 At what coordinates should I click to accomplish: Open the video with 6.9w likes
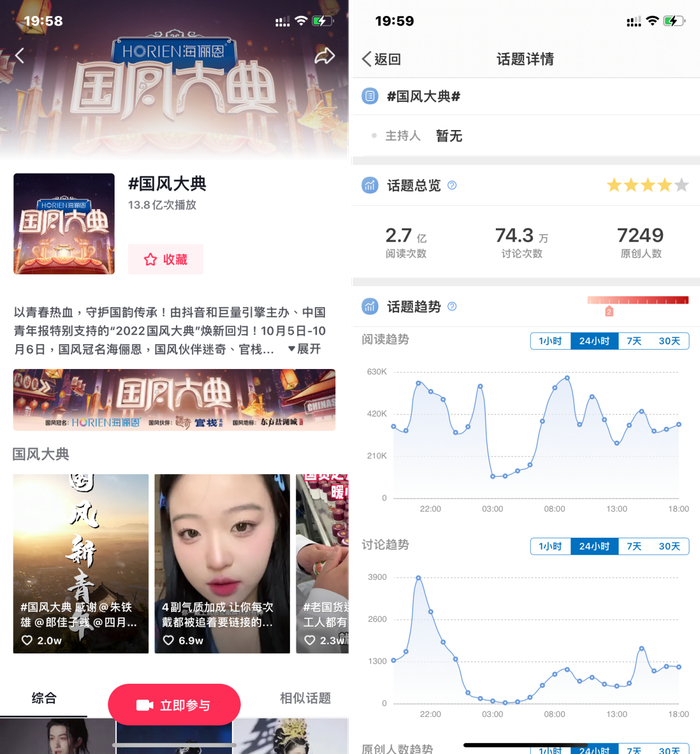pos(222,563)
